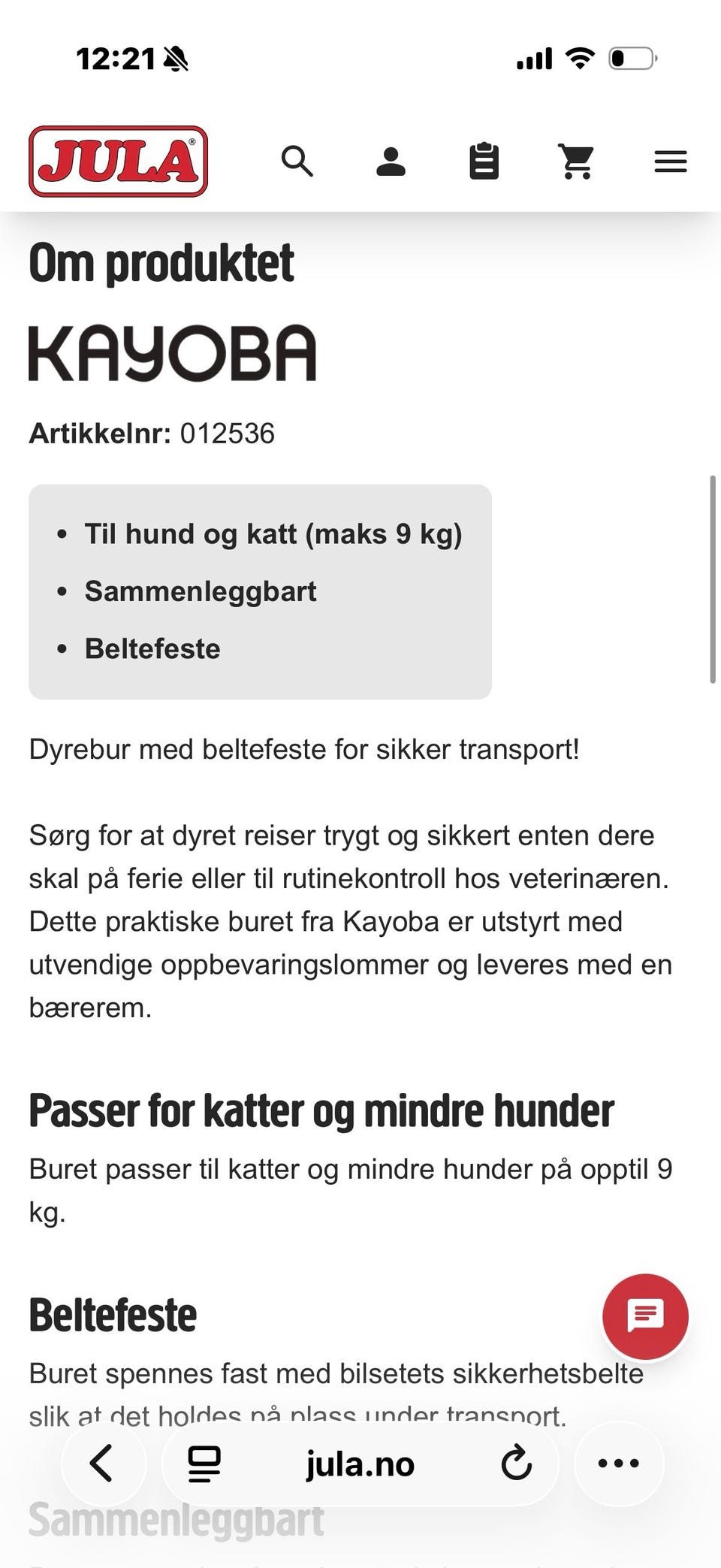Select the Sammenleggbart bullet point
This screenshot has width=721, height=1568.
[x=201, y=591]
